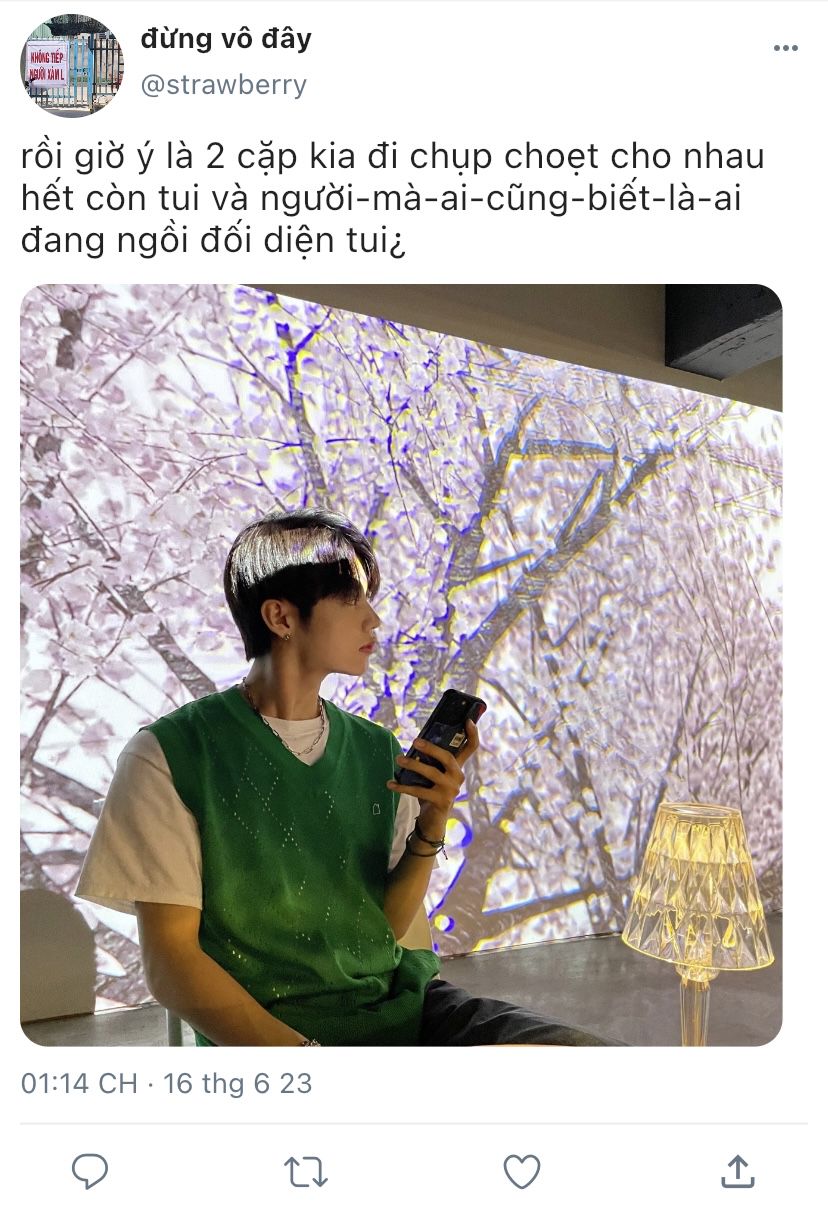828x1218 pixels.
Task: Retweet this post
Action: click(x=305, y=1171)
